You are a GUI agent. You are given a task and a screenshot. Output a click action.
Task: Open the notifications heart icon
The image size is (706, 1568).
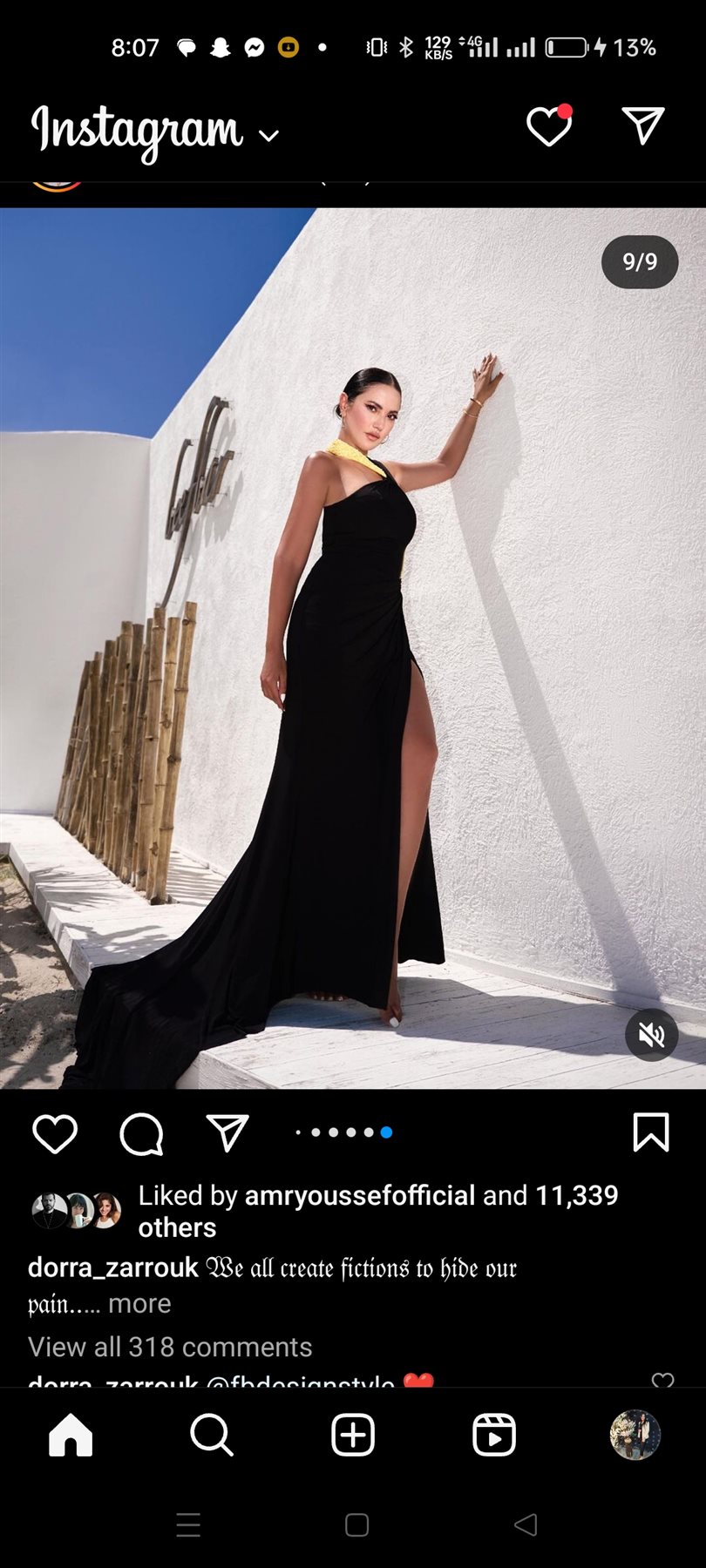(549, 128)
